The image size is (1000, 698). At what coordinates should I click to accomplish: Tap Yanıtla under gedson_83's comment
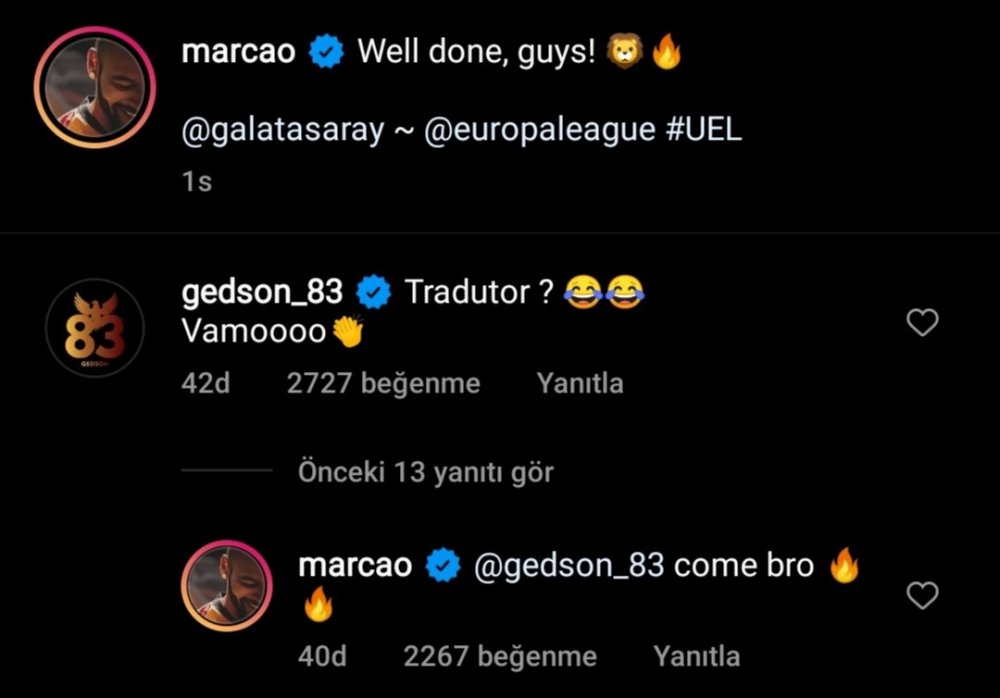tap(579, 383)
